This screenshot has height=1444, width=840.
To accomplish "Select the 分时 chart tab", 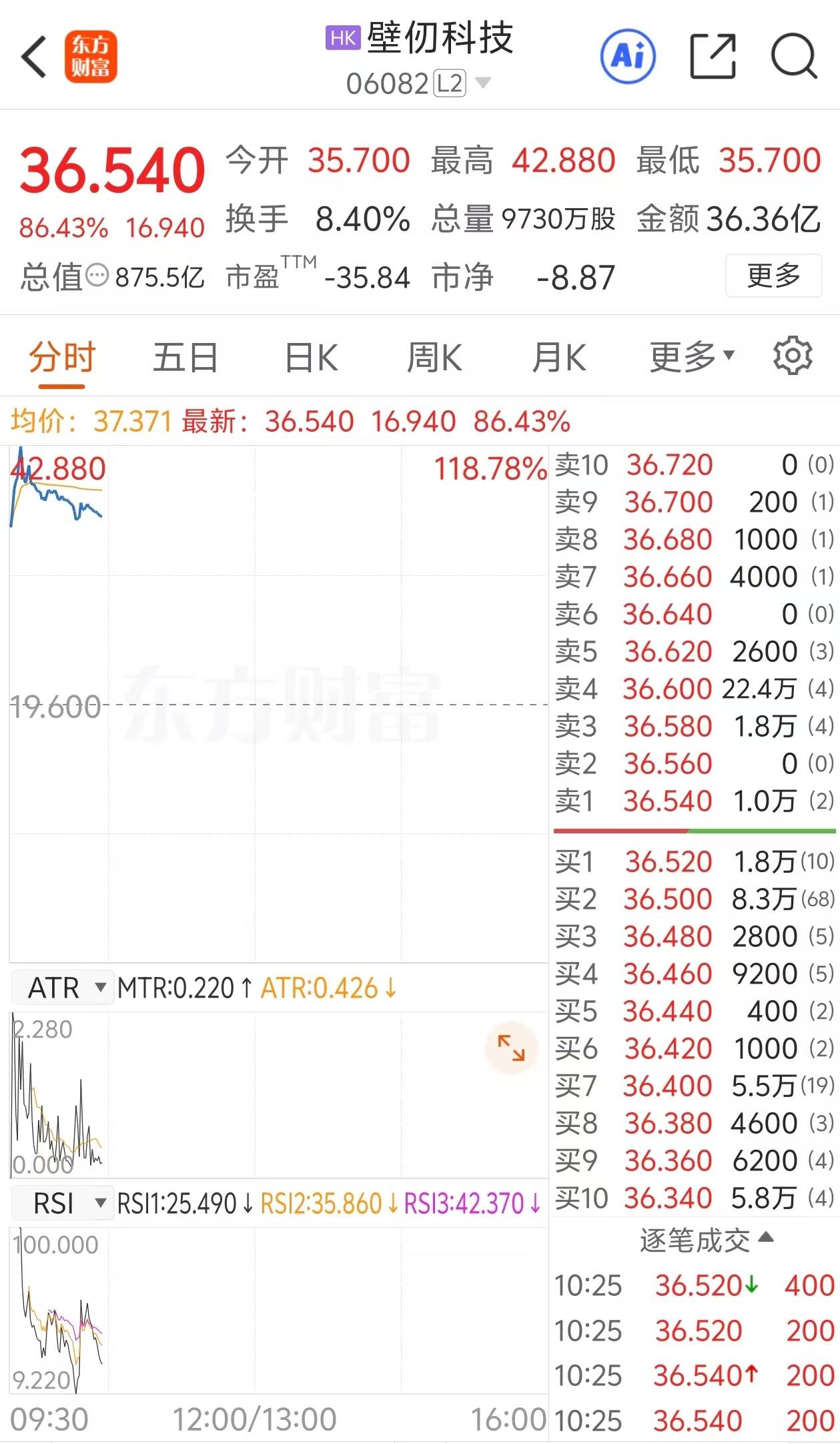I will click(x=62, y=357).
